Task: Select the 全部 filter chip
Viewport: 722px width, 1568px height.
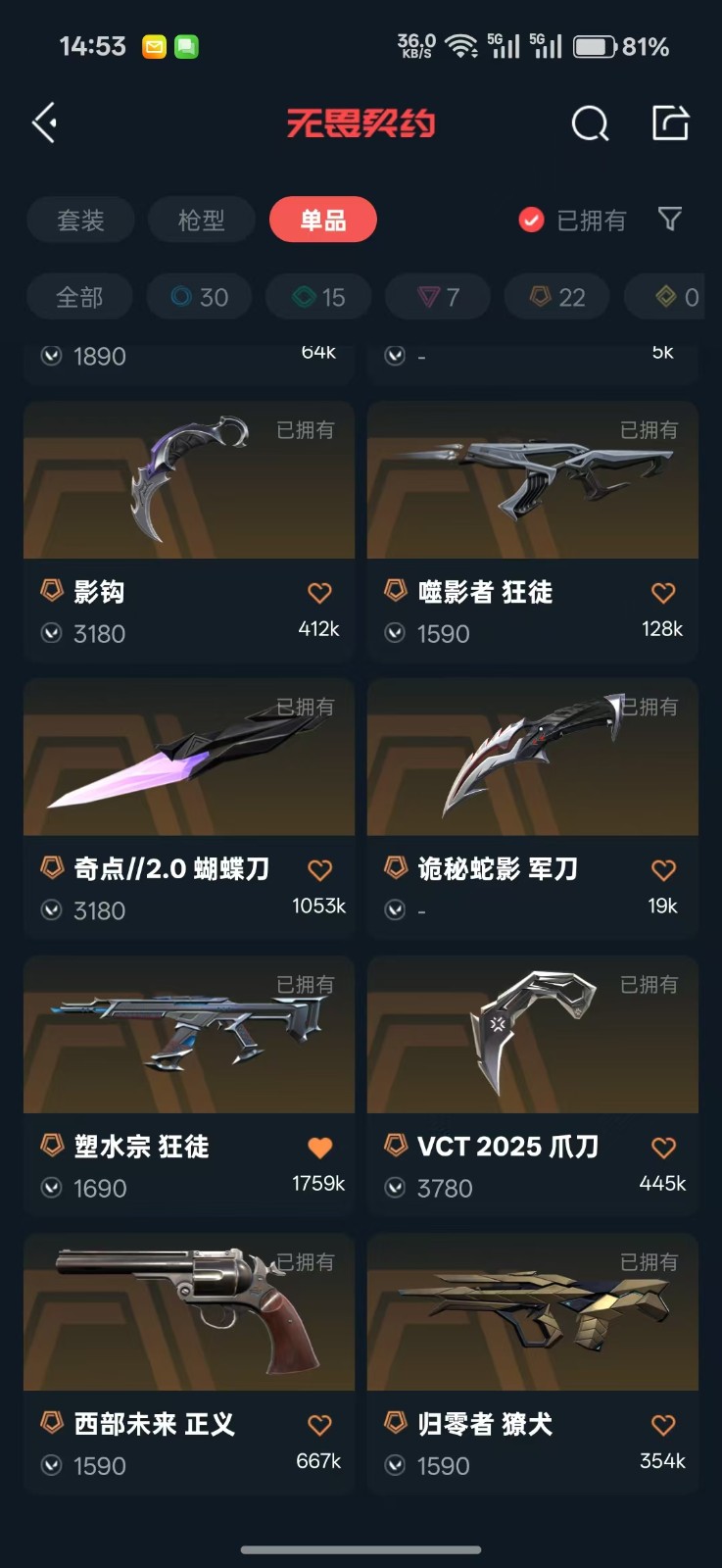Action: point(79,297)
